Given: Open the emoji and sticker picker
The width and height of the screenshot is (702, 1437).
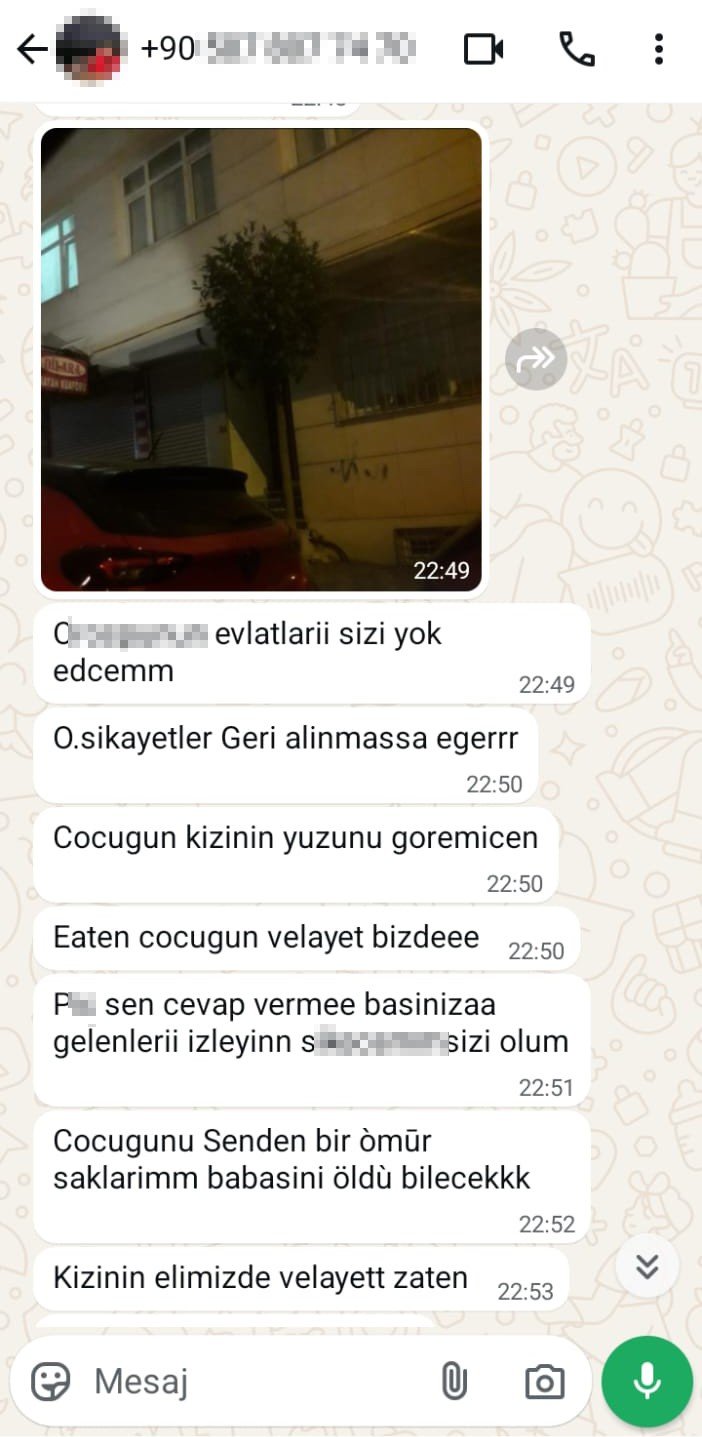Looking at the screenshot, I should (51, 1383).
